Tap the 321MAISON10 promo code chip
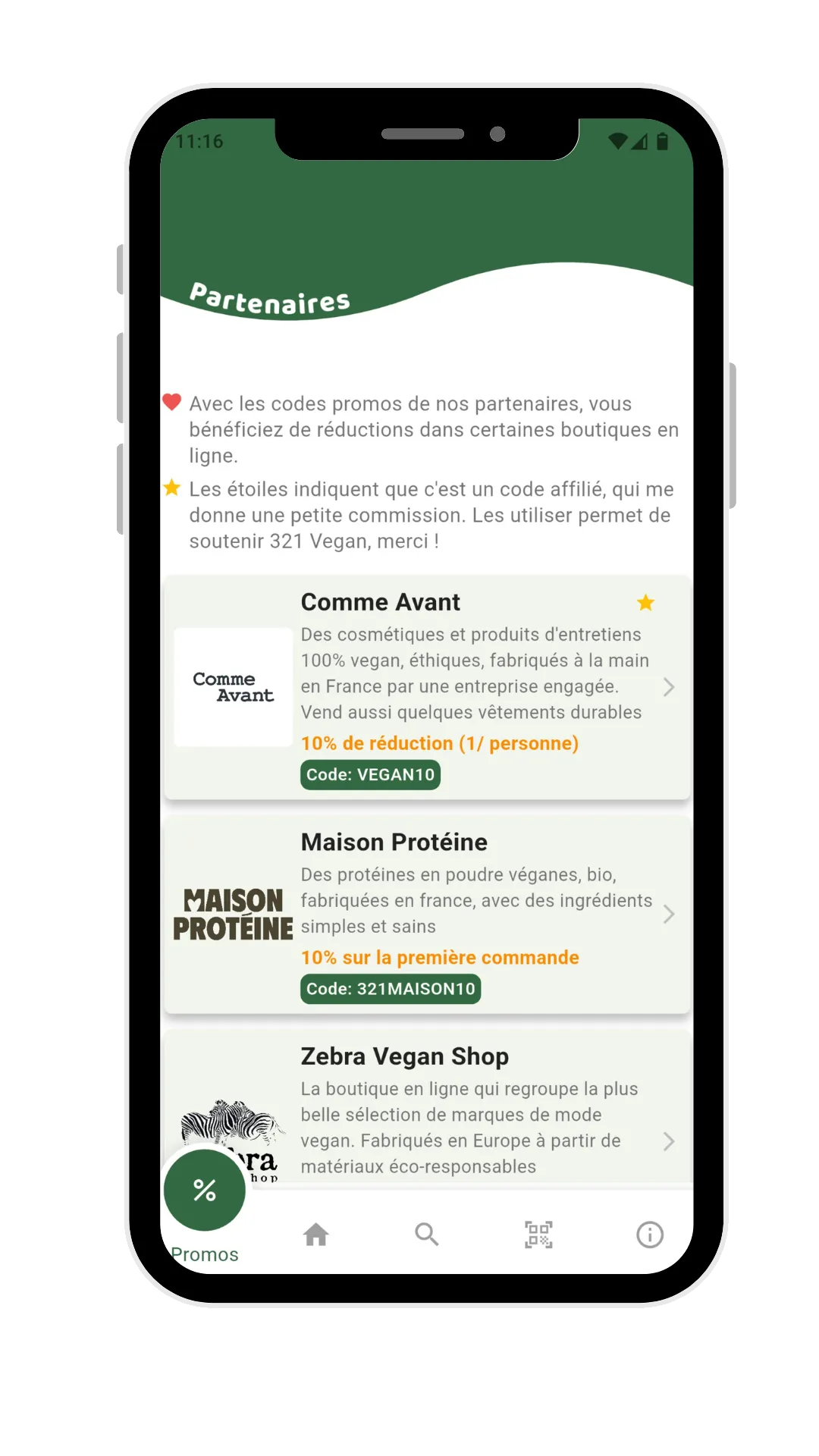This screenshot has width=819, height=1456. pos(391,989)
